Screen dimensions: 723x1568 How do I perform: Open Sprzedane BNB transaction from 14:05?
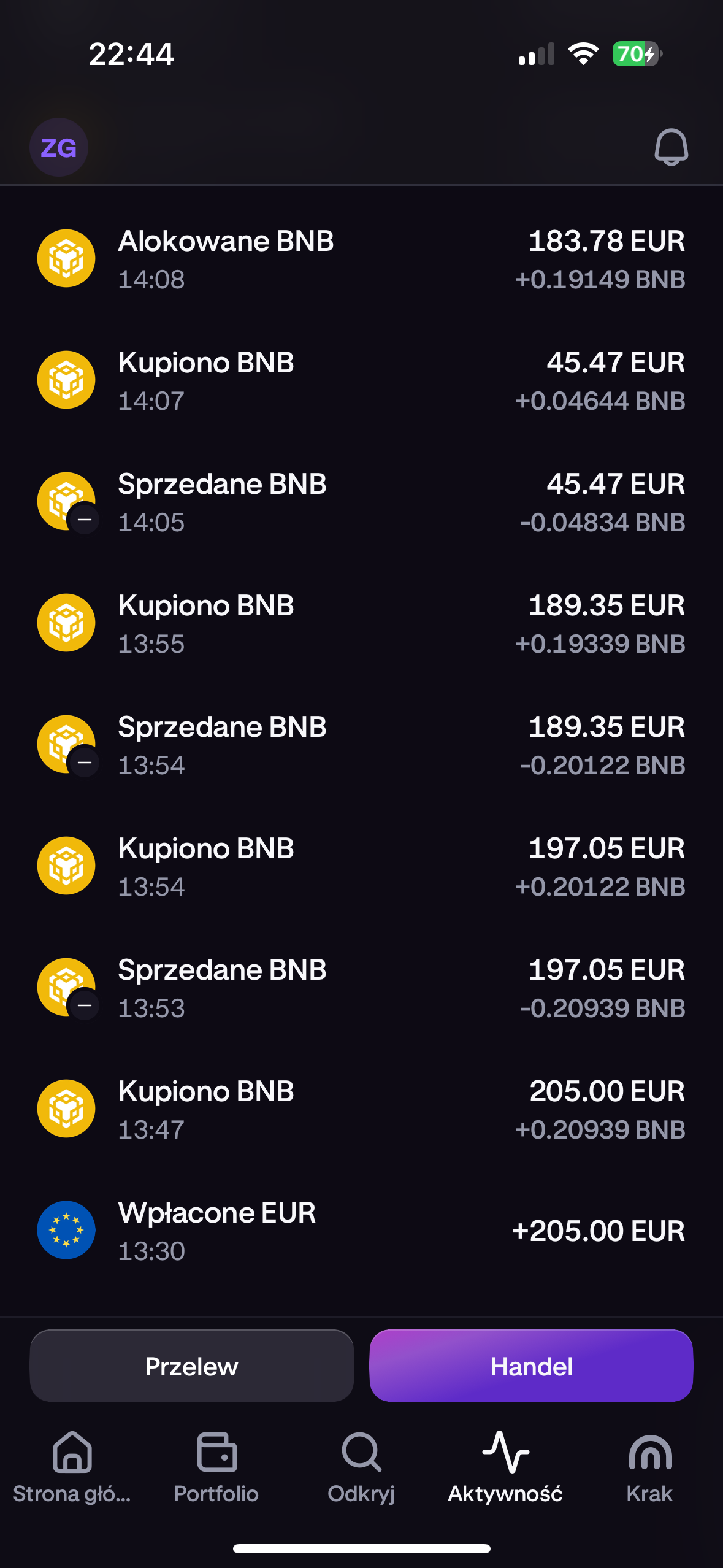pos(361,502)
